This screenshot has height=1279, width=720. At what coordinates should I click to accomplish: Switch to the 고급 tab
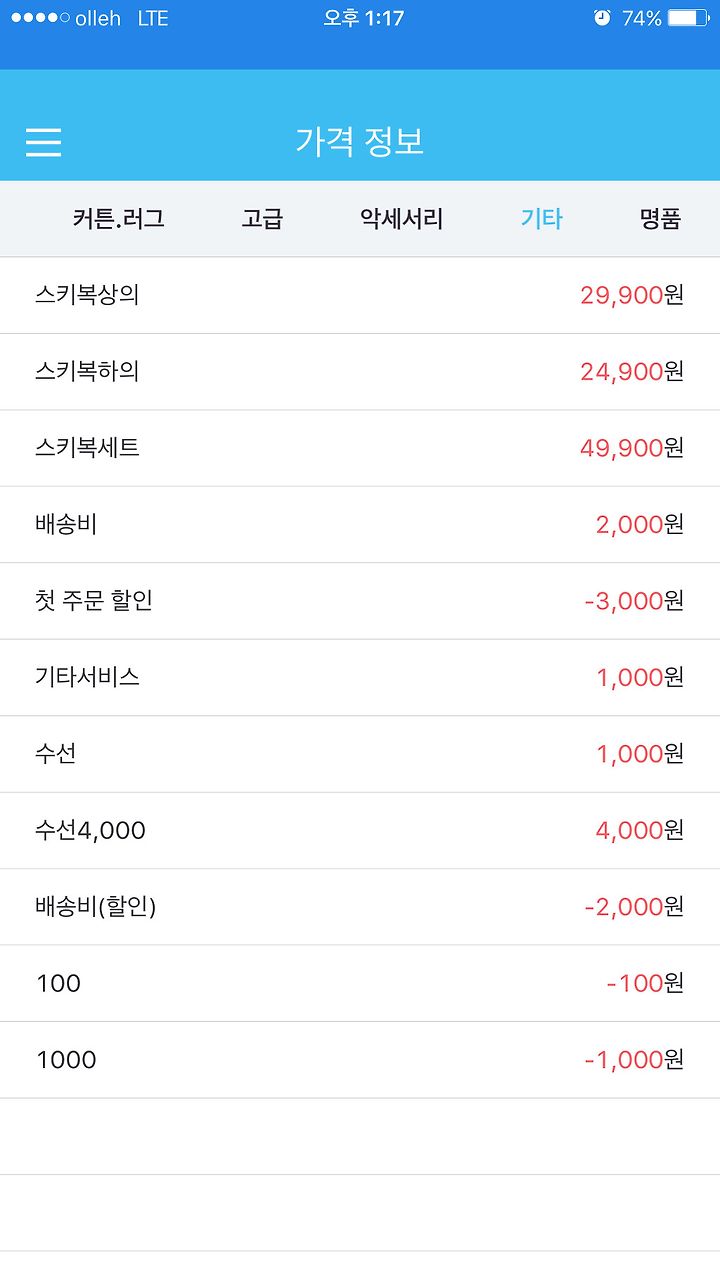point(262,219)
